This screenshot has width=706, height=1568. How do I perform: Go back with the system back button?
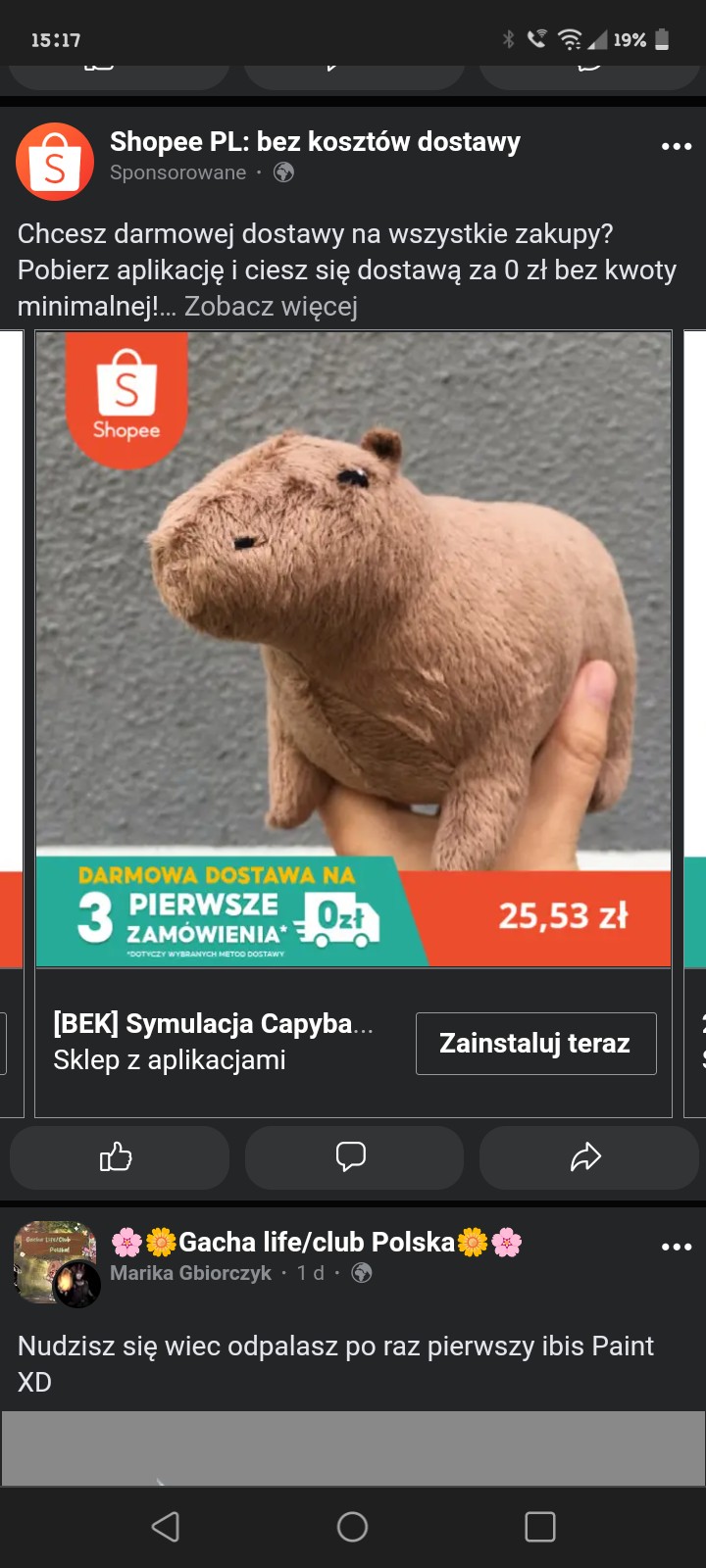pos(166,1526)
